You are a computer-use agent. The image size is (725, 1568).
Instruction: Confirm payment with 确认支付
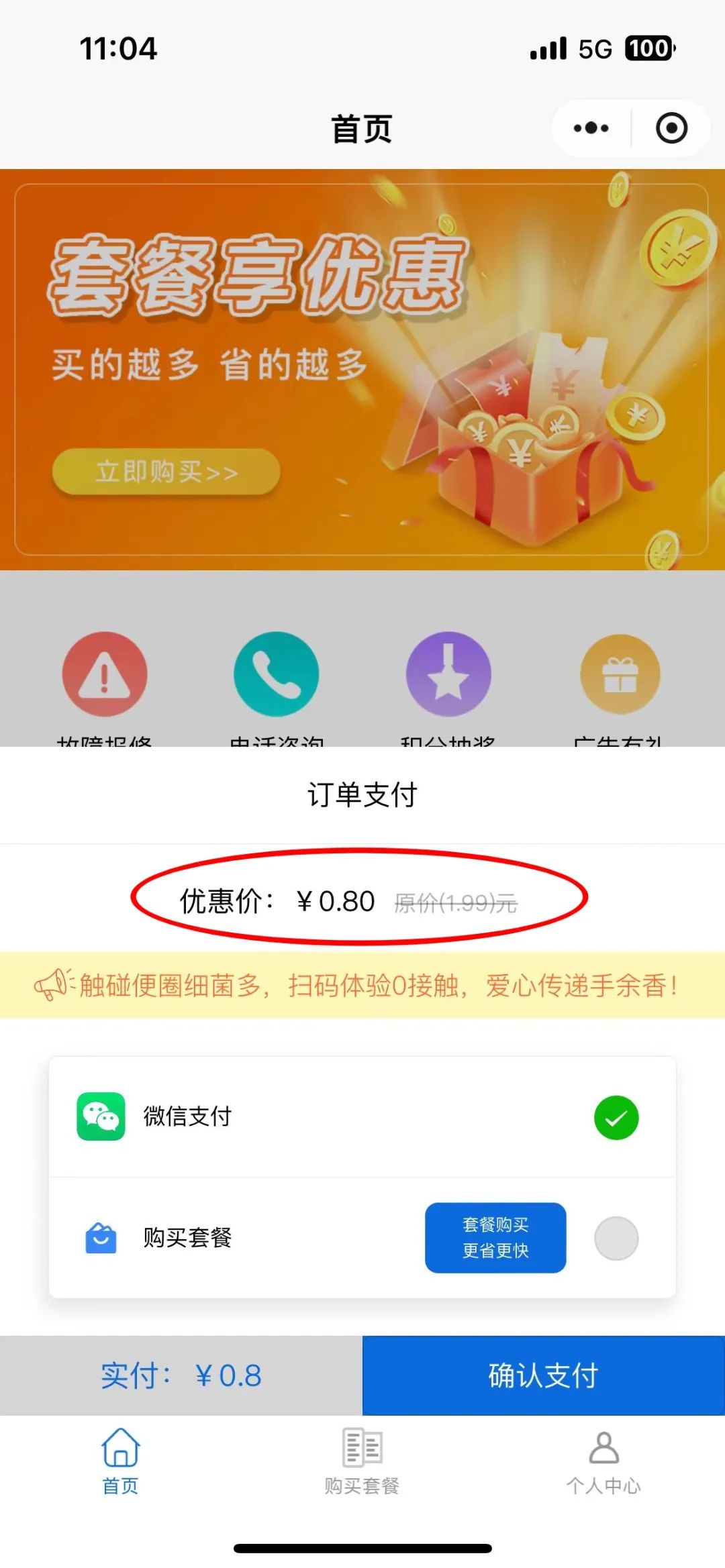tap(543, 1375)
